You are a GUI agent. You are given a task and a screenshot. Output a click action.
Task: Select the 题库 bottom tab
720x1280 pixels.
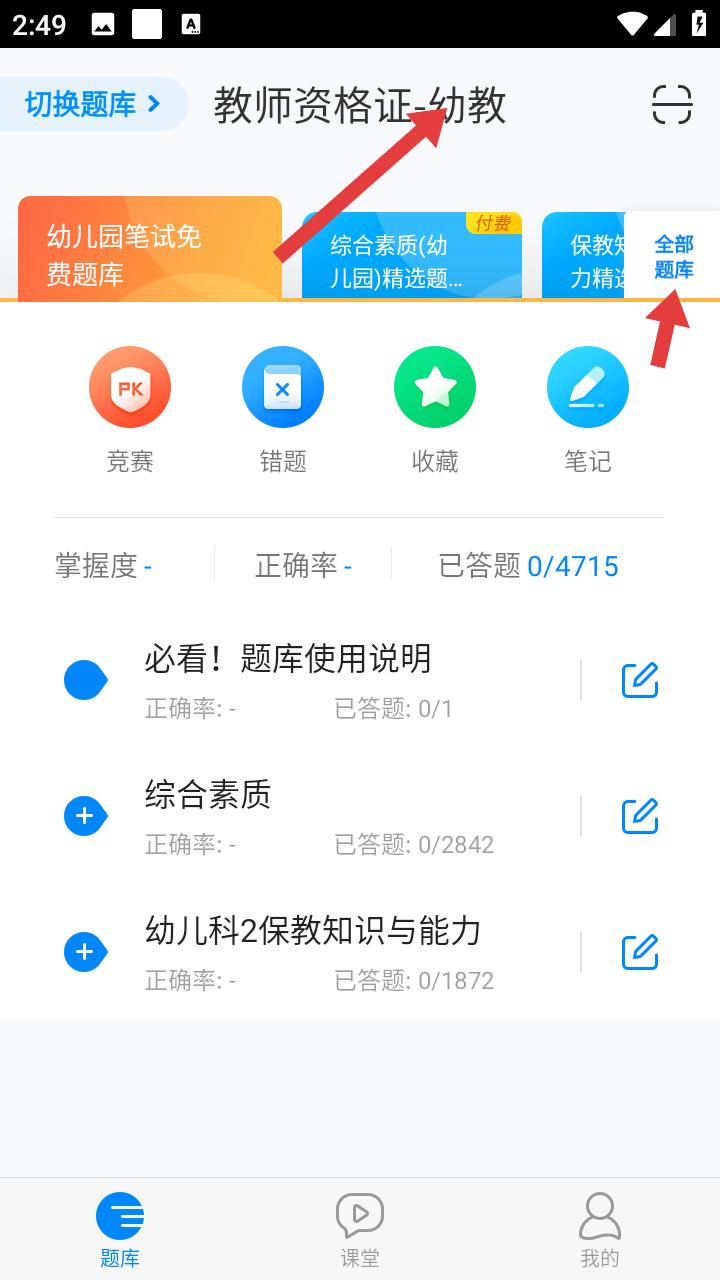(x=120, y=1228)
